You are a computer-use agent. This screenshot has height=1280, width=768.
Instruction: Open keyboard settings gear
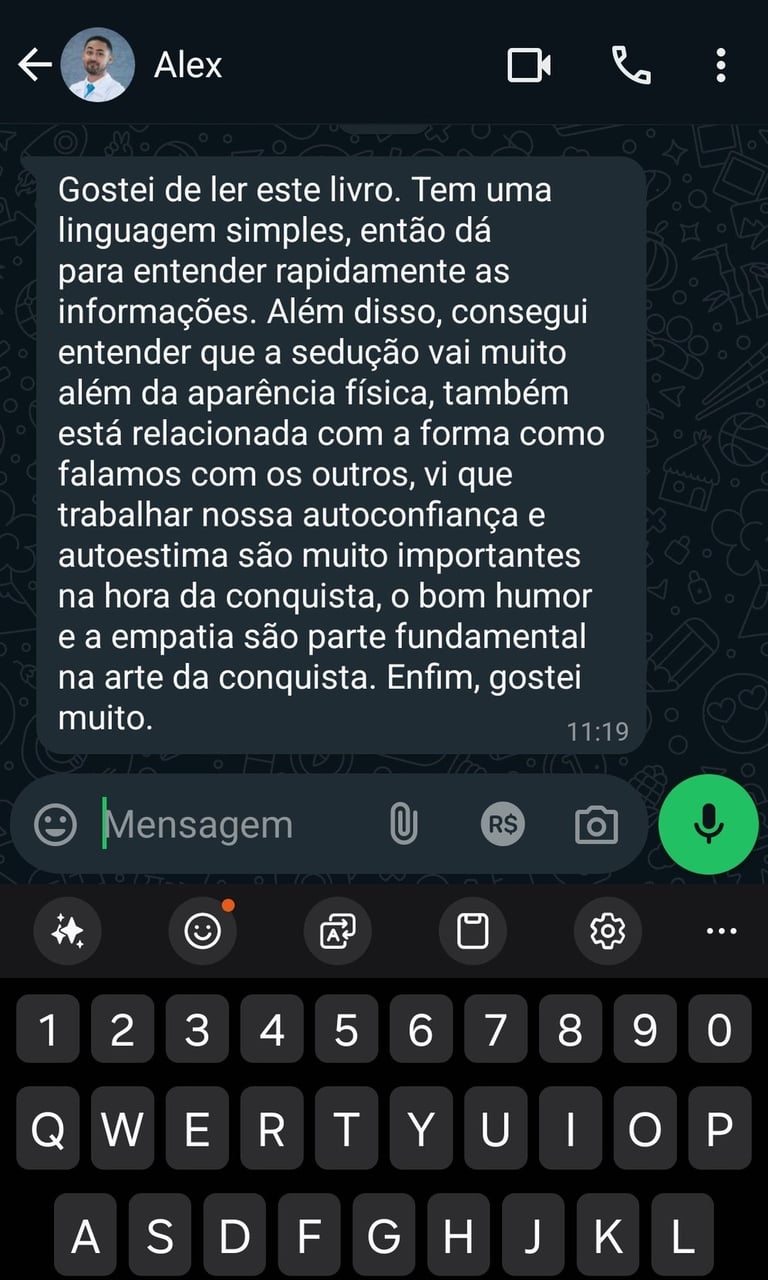pos(607,931)
